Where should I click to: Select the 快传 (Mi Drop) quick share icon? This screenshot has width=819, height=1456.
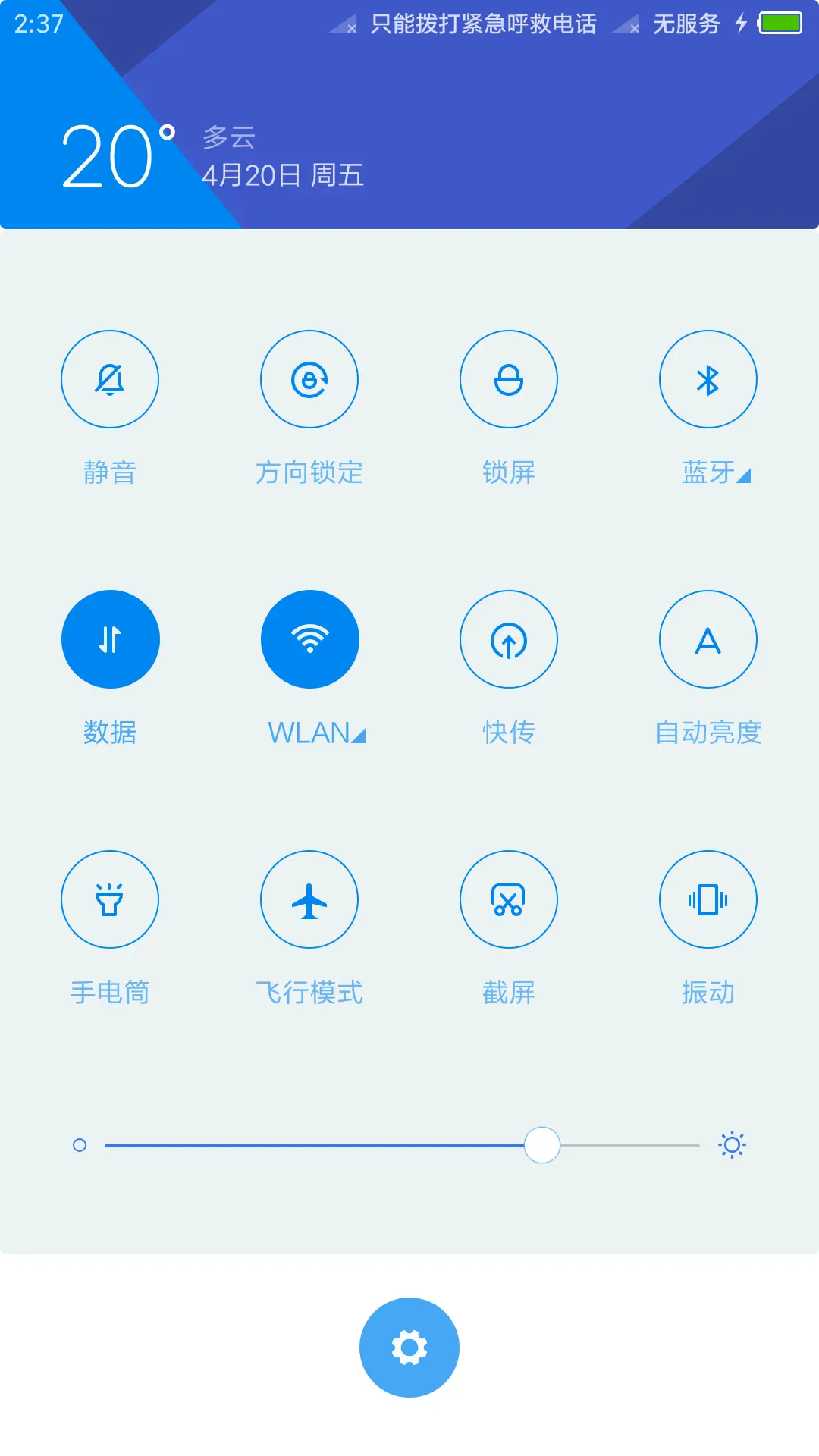tap(509, 639)
